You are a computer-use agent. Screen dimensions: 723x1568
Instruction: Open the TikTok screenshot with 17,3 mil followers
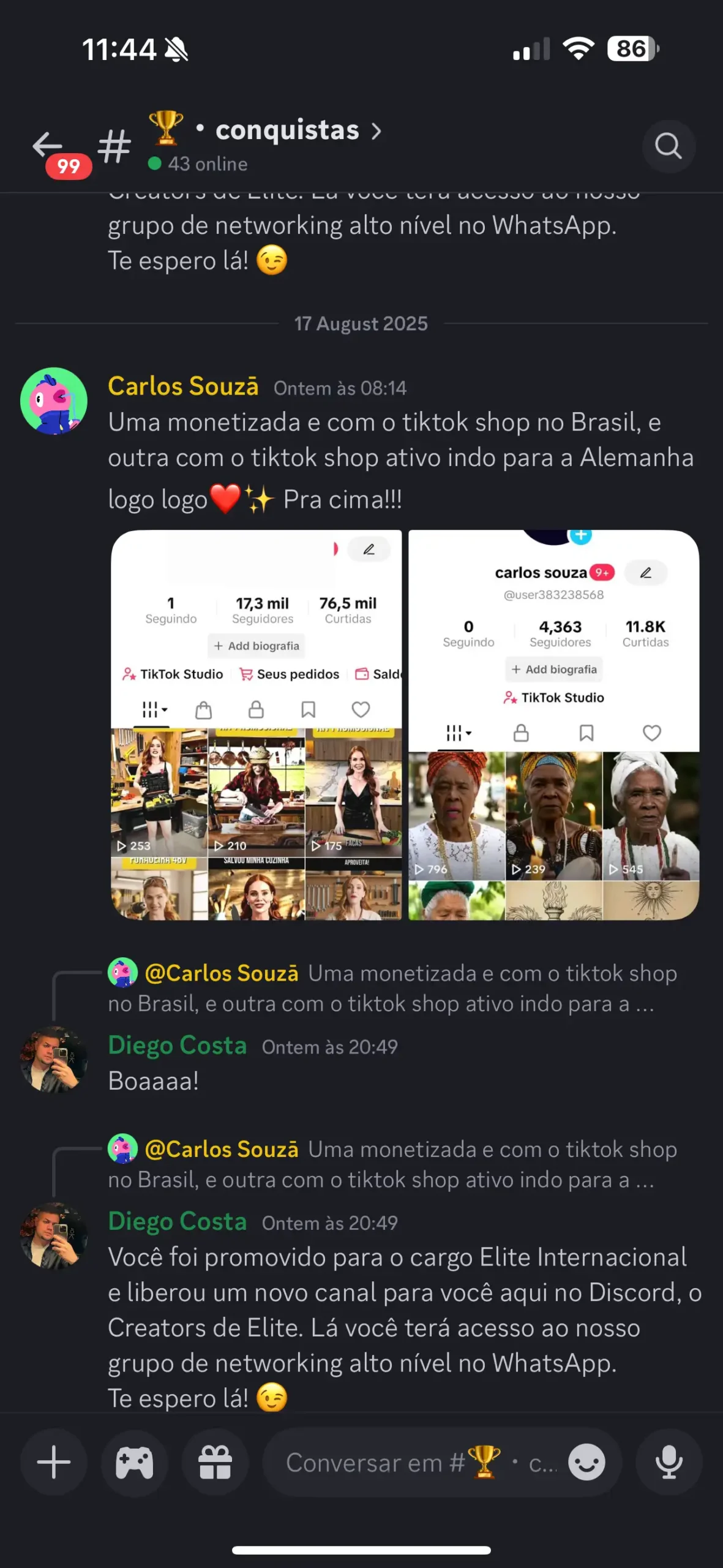point(257,725)
